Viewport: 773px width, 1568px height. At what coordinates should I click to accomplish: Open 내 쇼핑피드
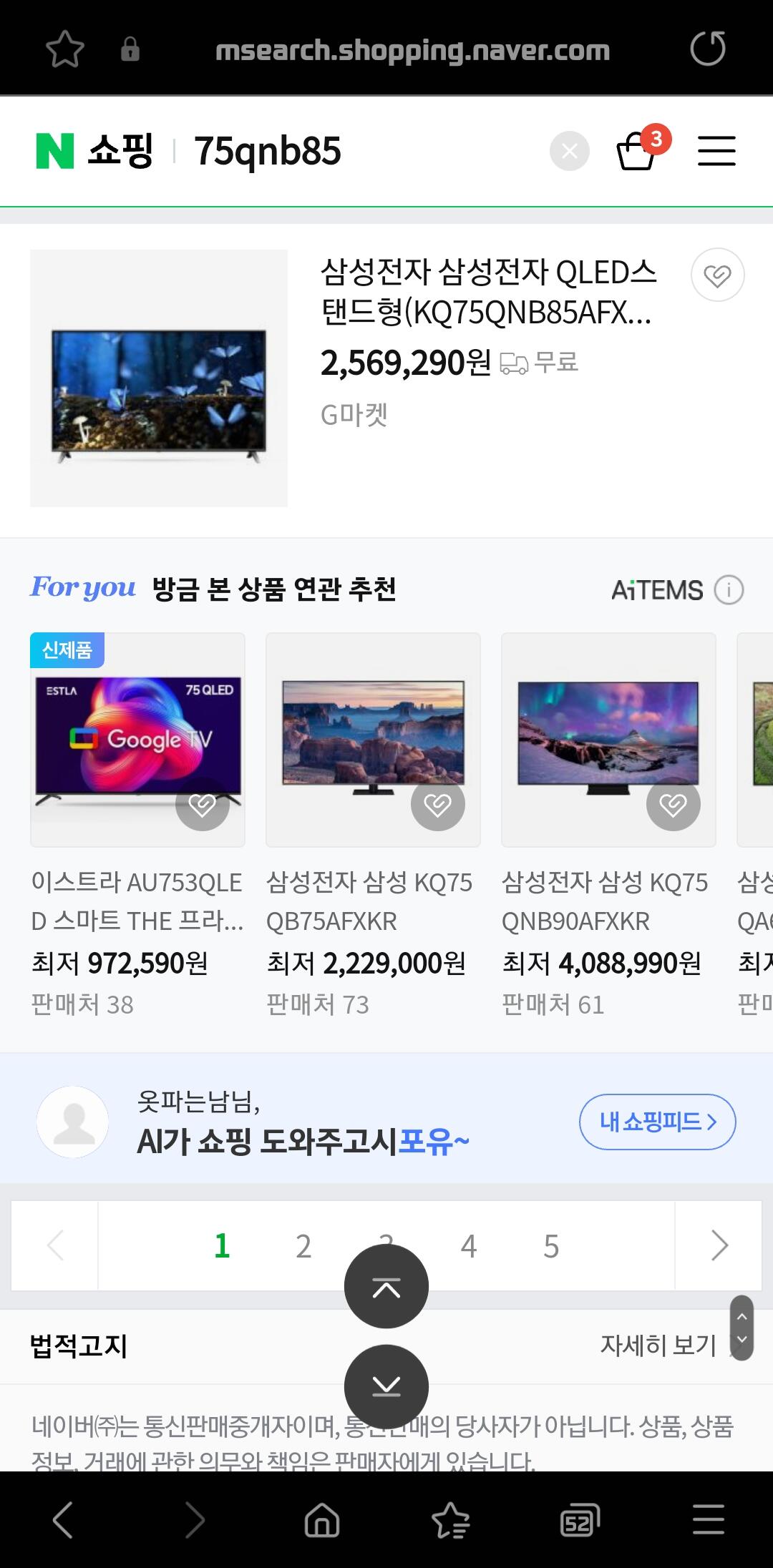point(657,1122)
